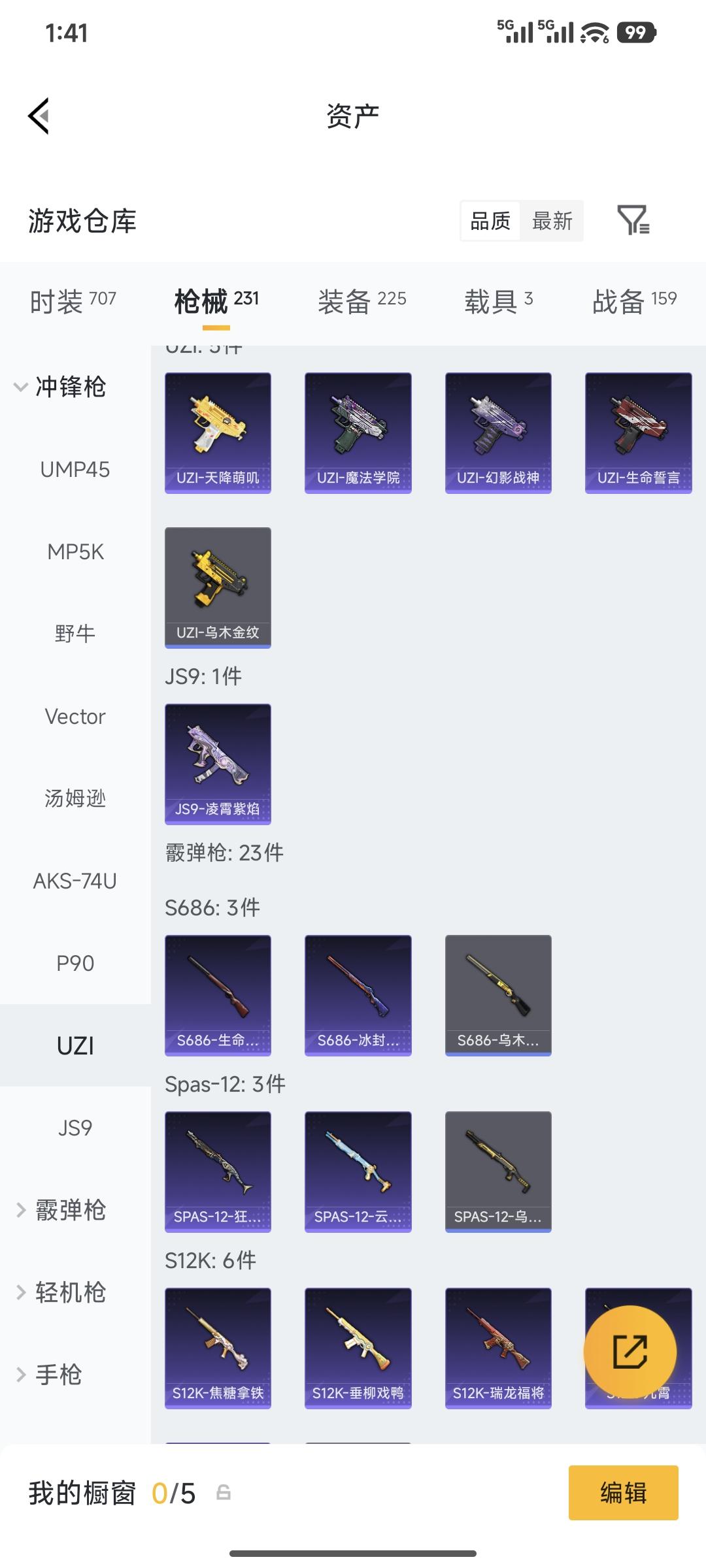View the UZI-乌木金纹 skin
The height and width of the screenshot is (1568, 706).
coord(218,587)
